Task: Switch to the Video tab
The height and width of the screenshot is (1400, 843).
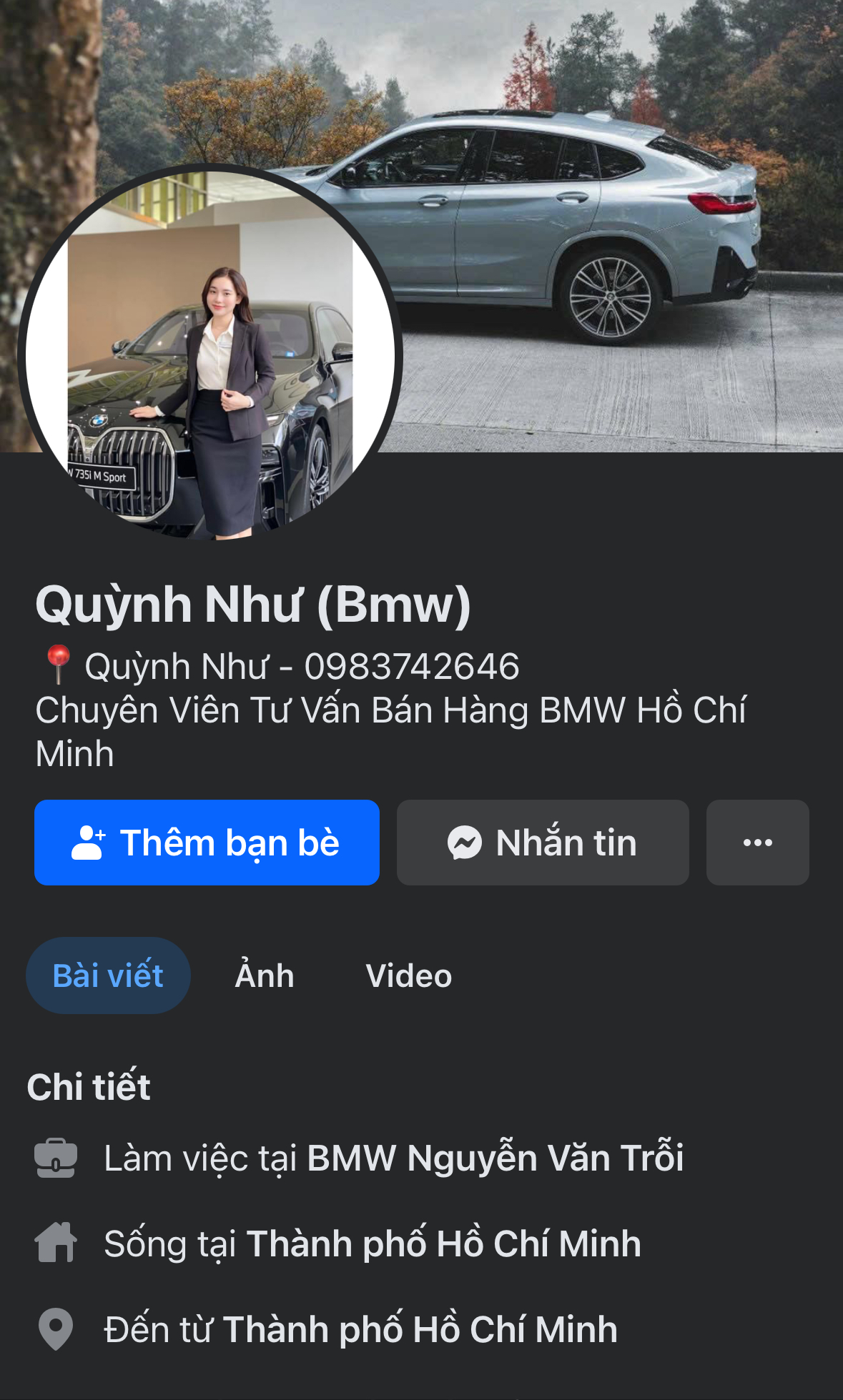Action: 408,975
